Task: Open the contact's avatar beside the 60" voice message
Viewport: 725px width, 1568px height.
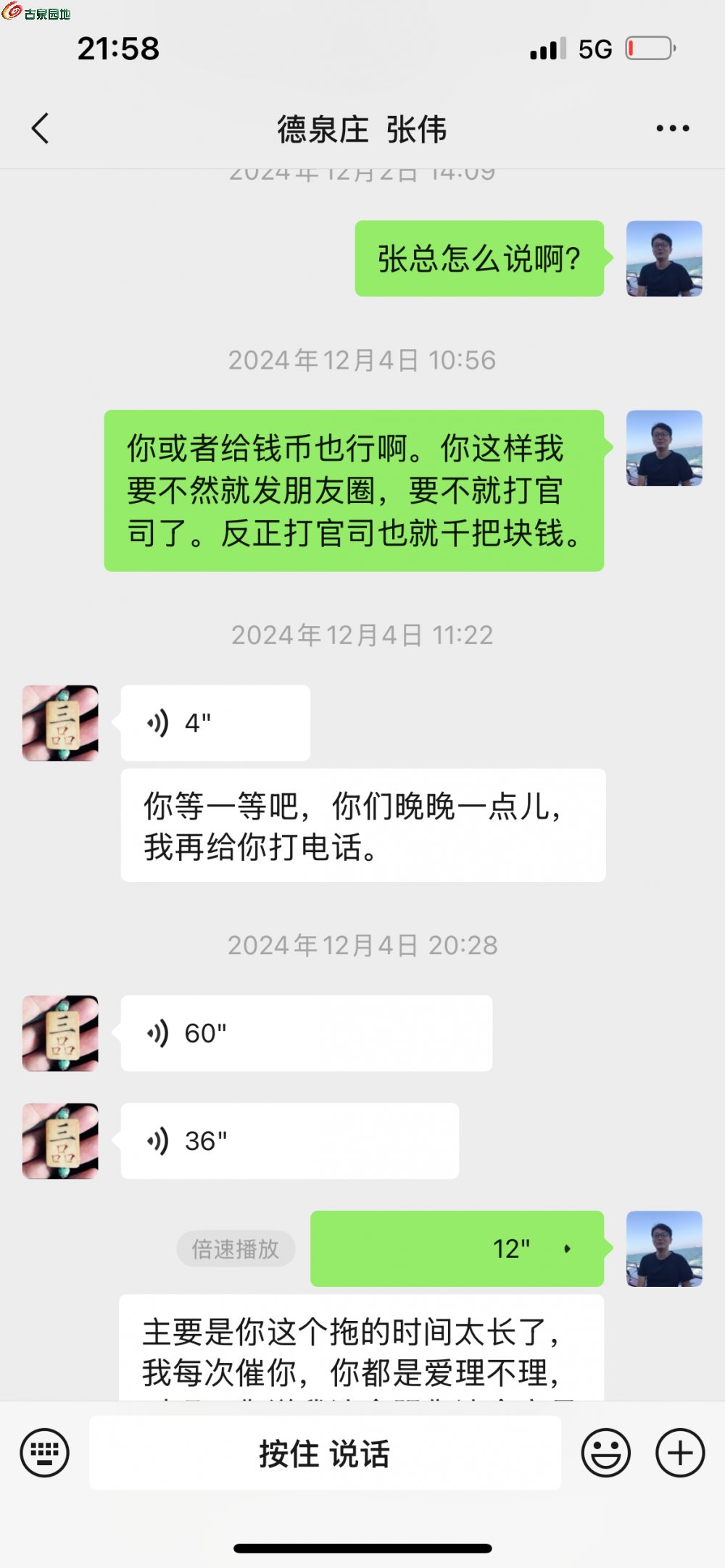Action: point(60,1033)
